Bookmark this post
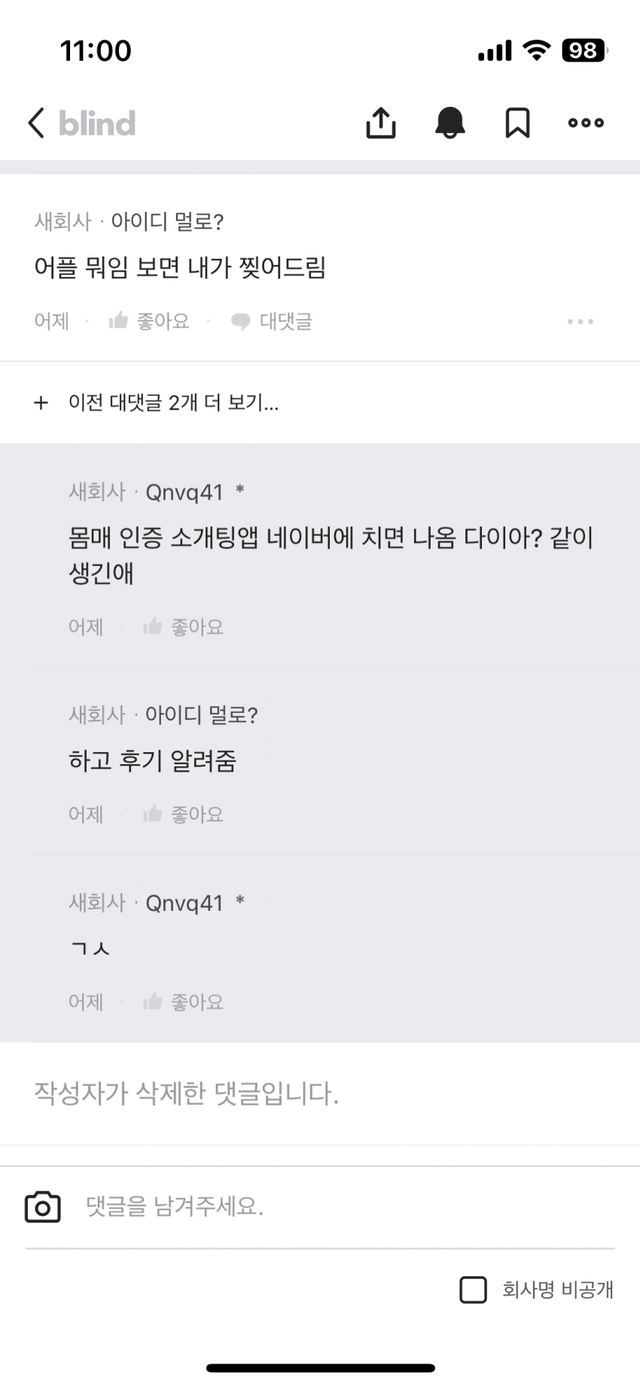Image resolution: width=640 pixels, height=1386 pixels. 517,123
